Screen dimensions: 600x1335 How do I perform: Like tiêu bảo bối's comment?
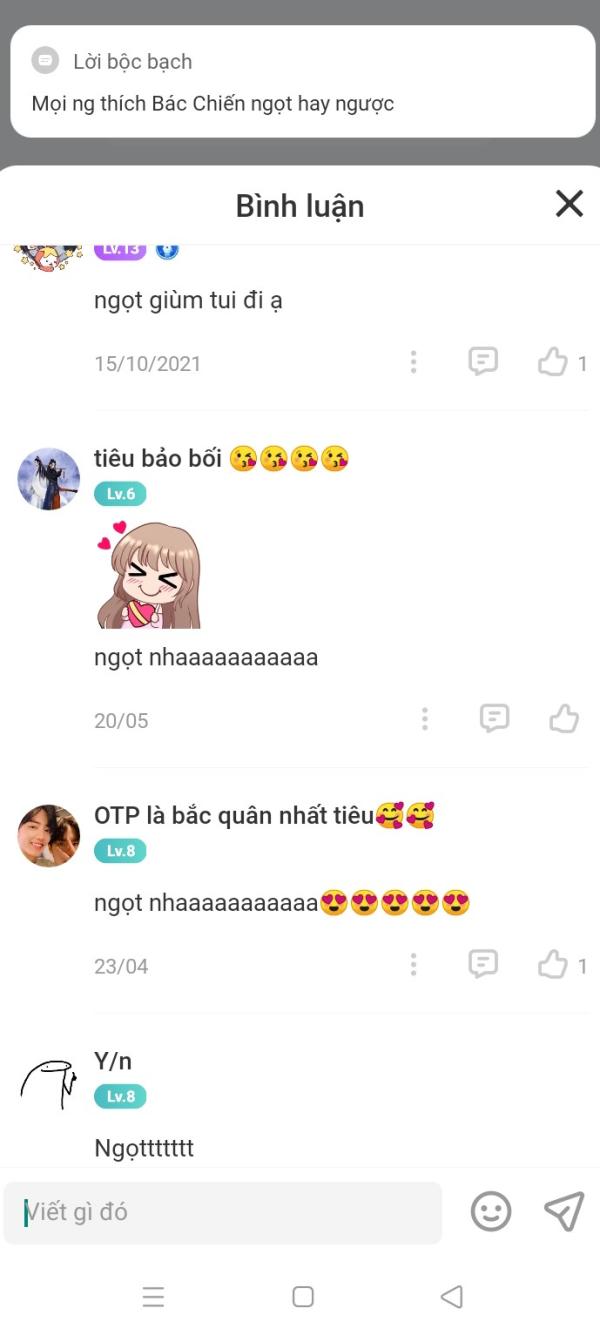564,719
